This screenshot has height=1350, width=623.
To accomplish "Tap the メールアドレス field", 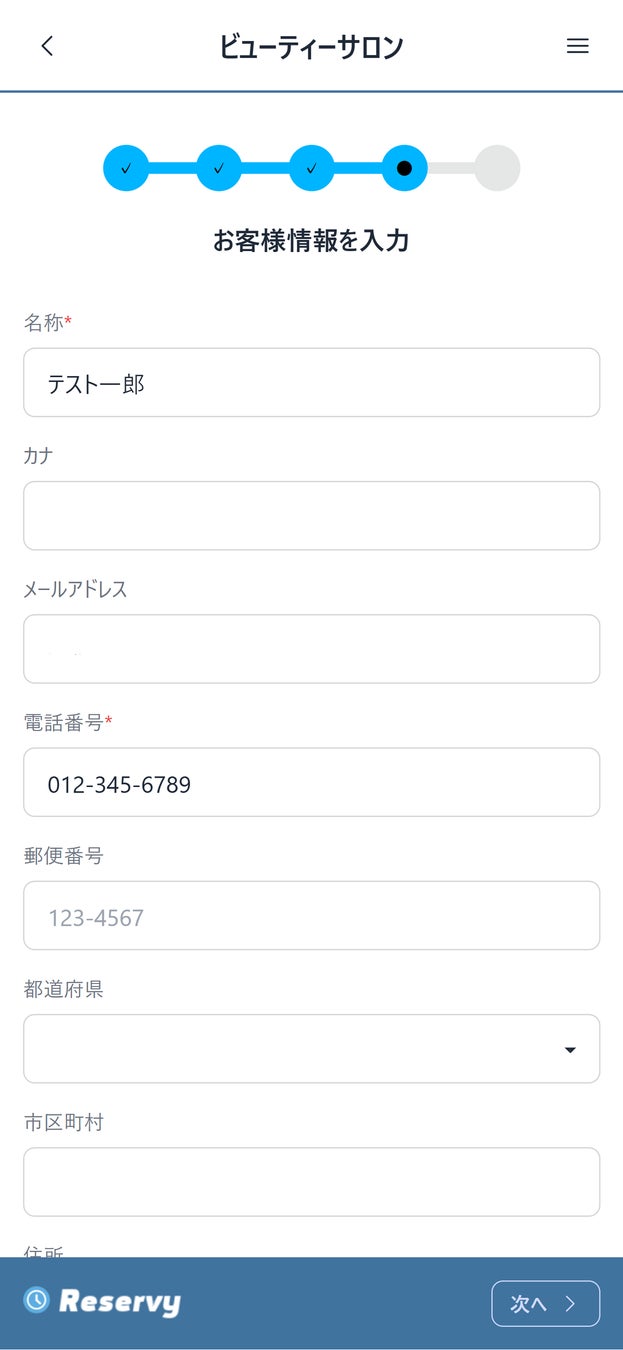I will point(311,648).
